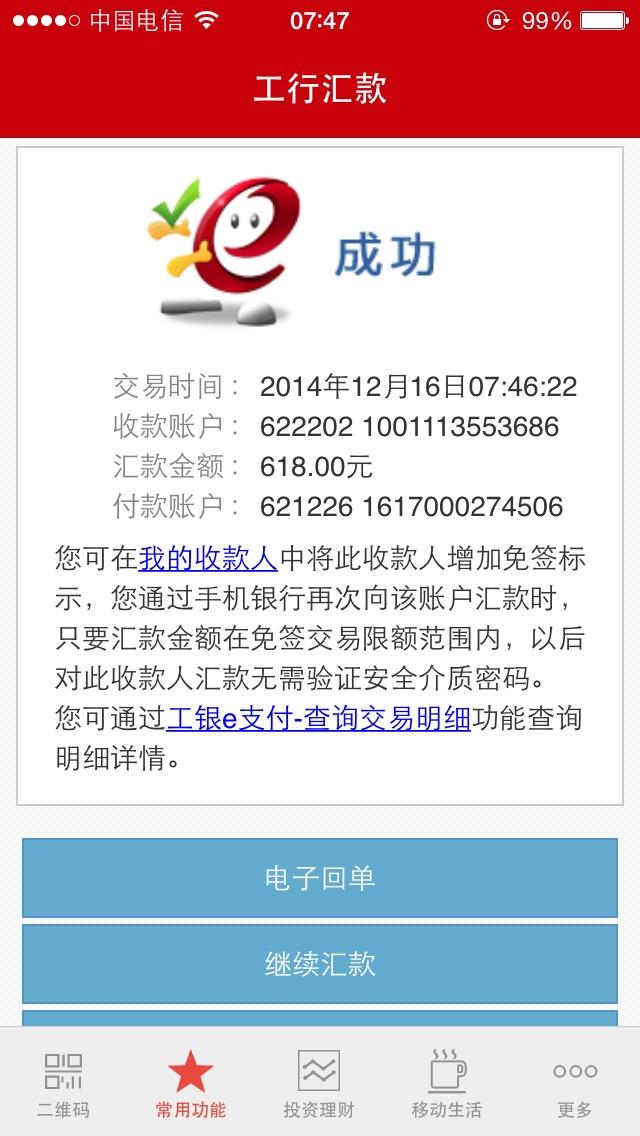Tap the 电子回单 button
Screen dimensions: 640x1136
[x=320, y=878]
